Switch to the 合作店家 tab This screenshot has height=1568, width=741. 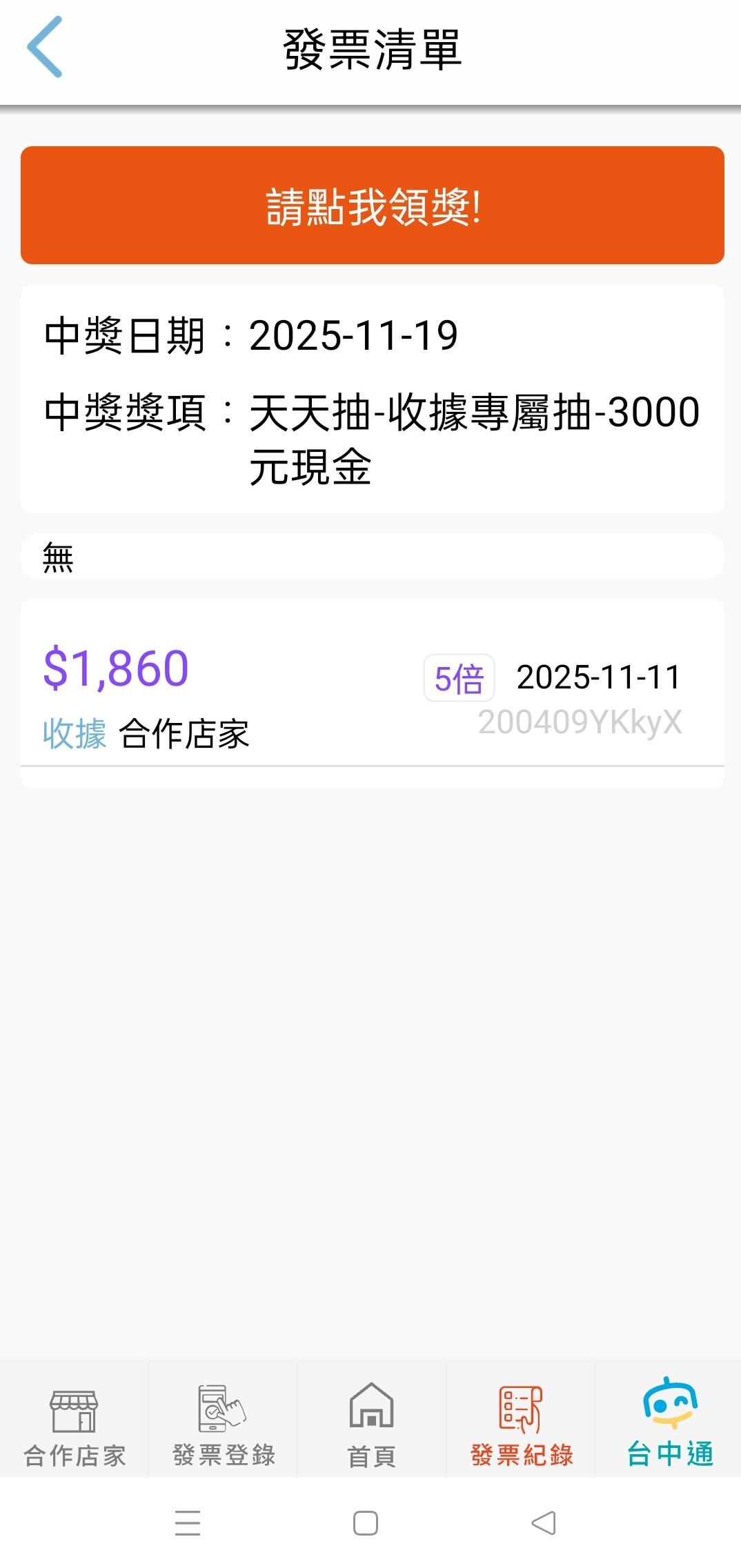[75, 1425]
